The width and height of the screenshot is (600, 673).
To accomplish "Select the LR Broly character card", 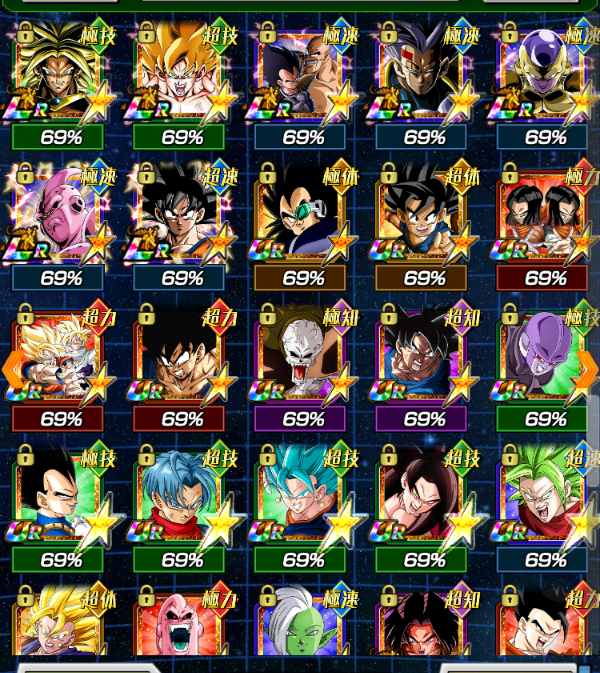I will point(59,80).
